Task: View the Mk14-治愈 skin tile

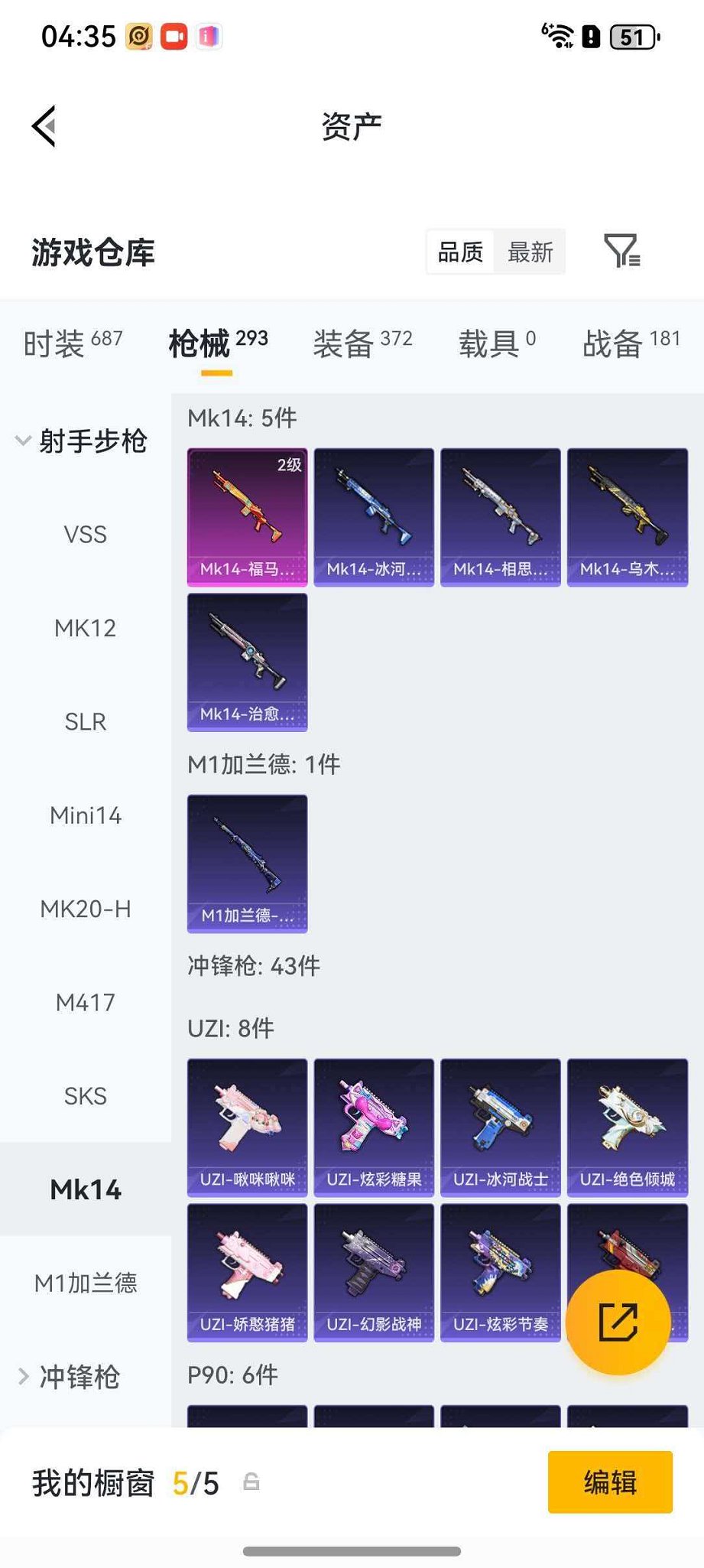Action: pyautogui.click(x=247, y=662)
